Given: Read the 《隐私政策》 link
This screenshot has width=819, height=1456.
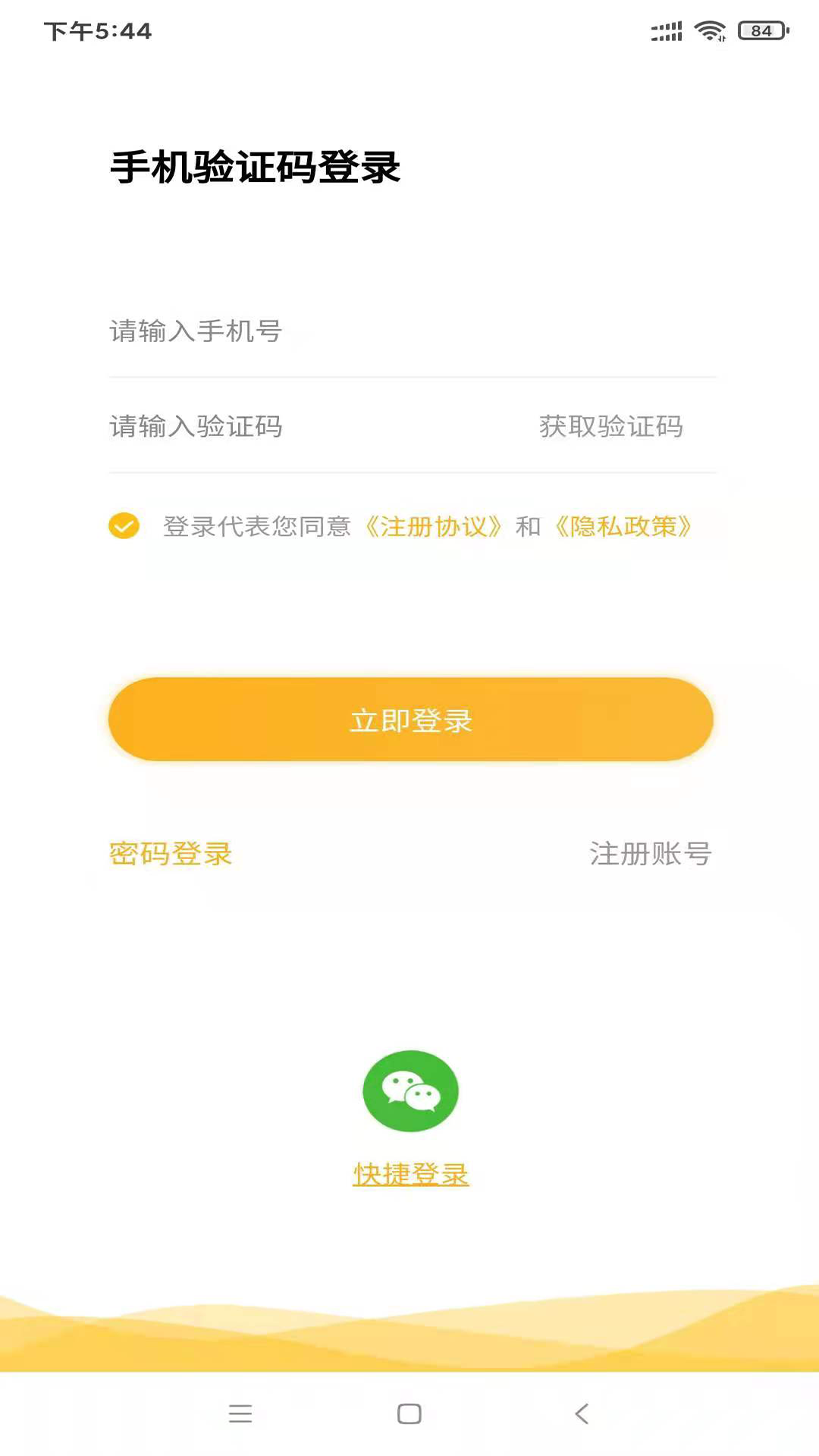Looking at the screenshot, I should point(623,526).
